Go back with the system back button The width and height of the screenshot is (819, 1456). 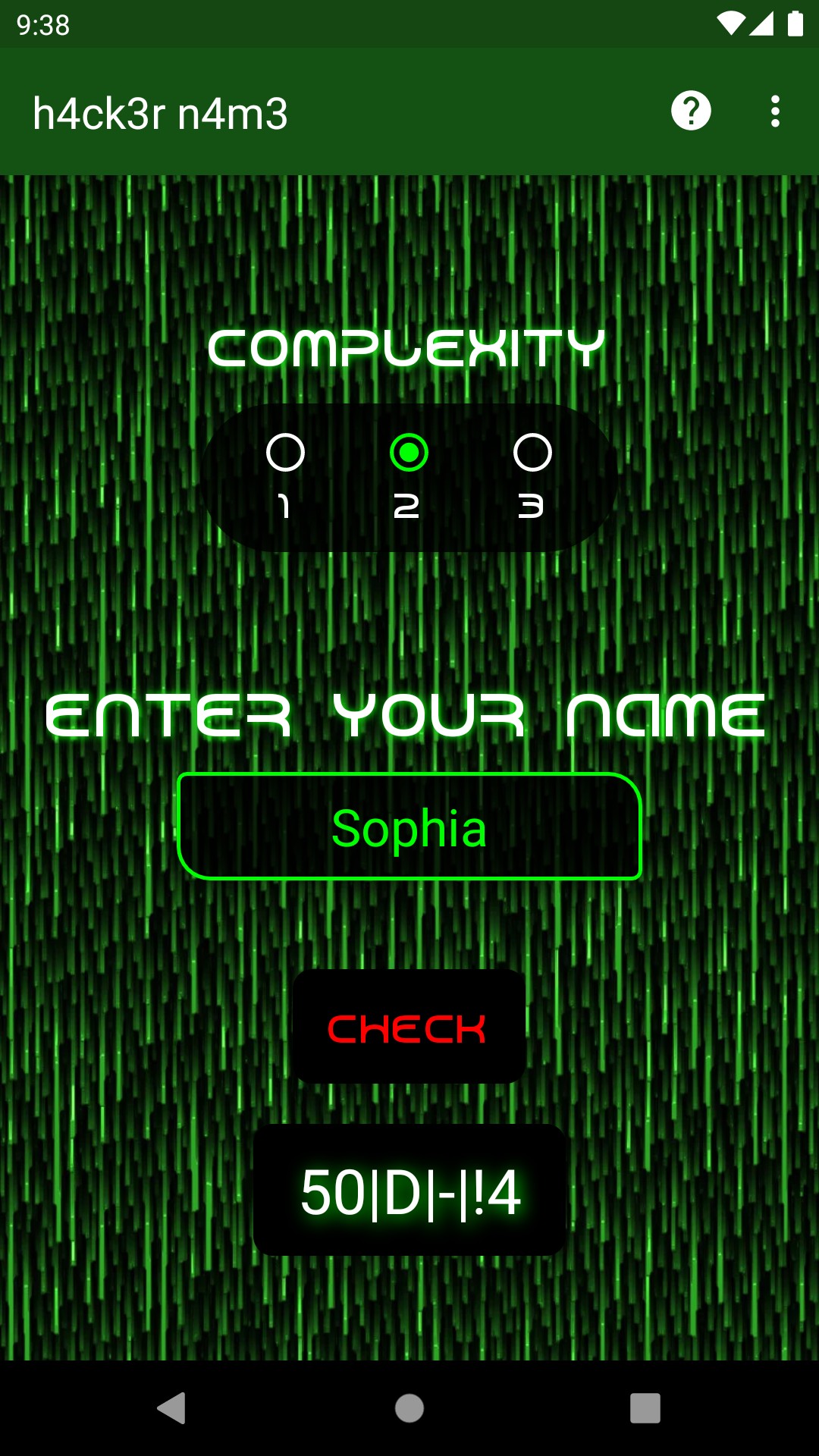point(172,1408)
